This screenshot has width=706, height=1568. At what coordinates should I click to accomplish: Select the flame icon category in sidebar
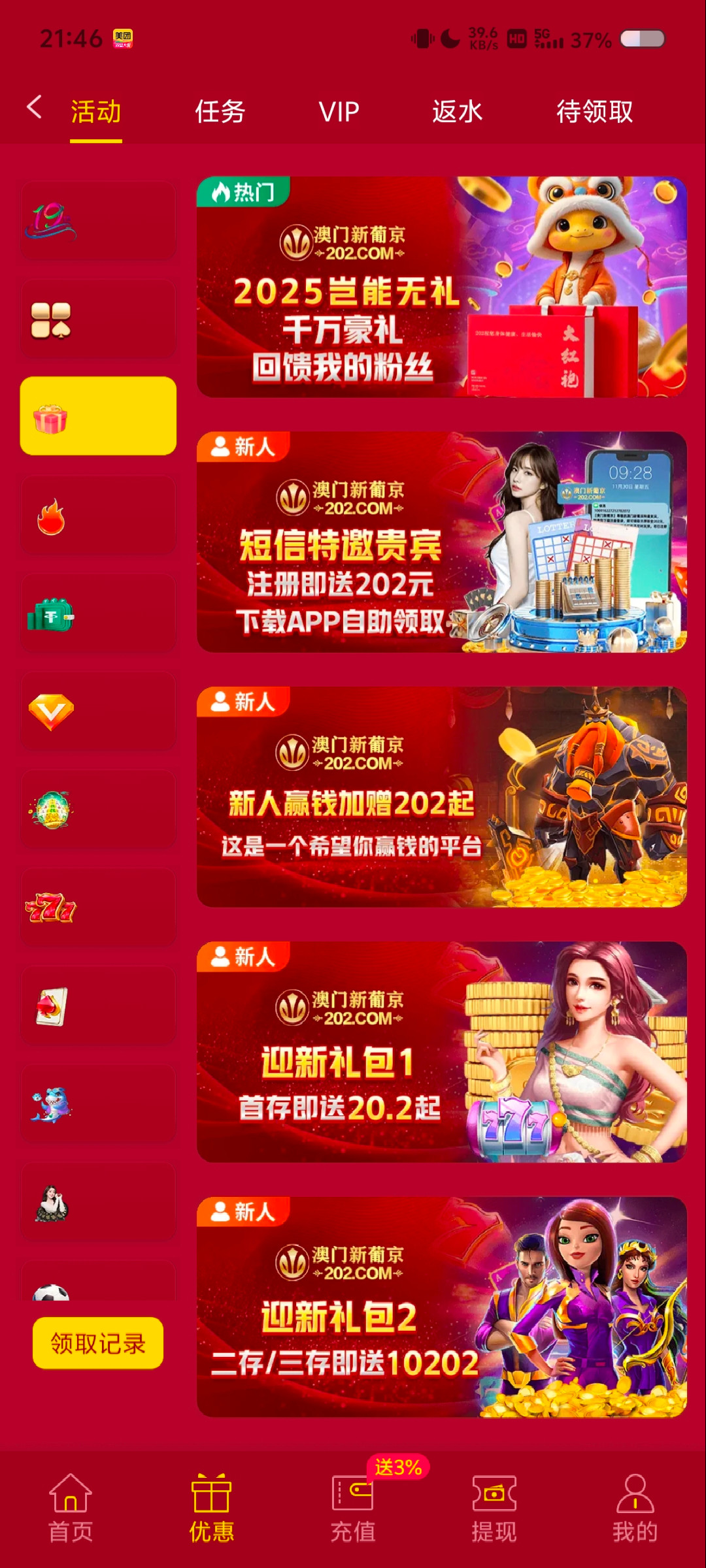(98, 516)
